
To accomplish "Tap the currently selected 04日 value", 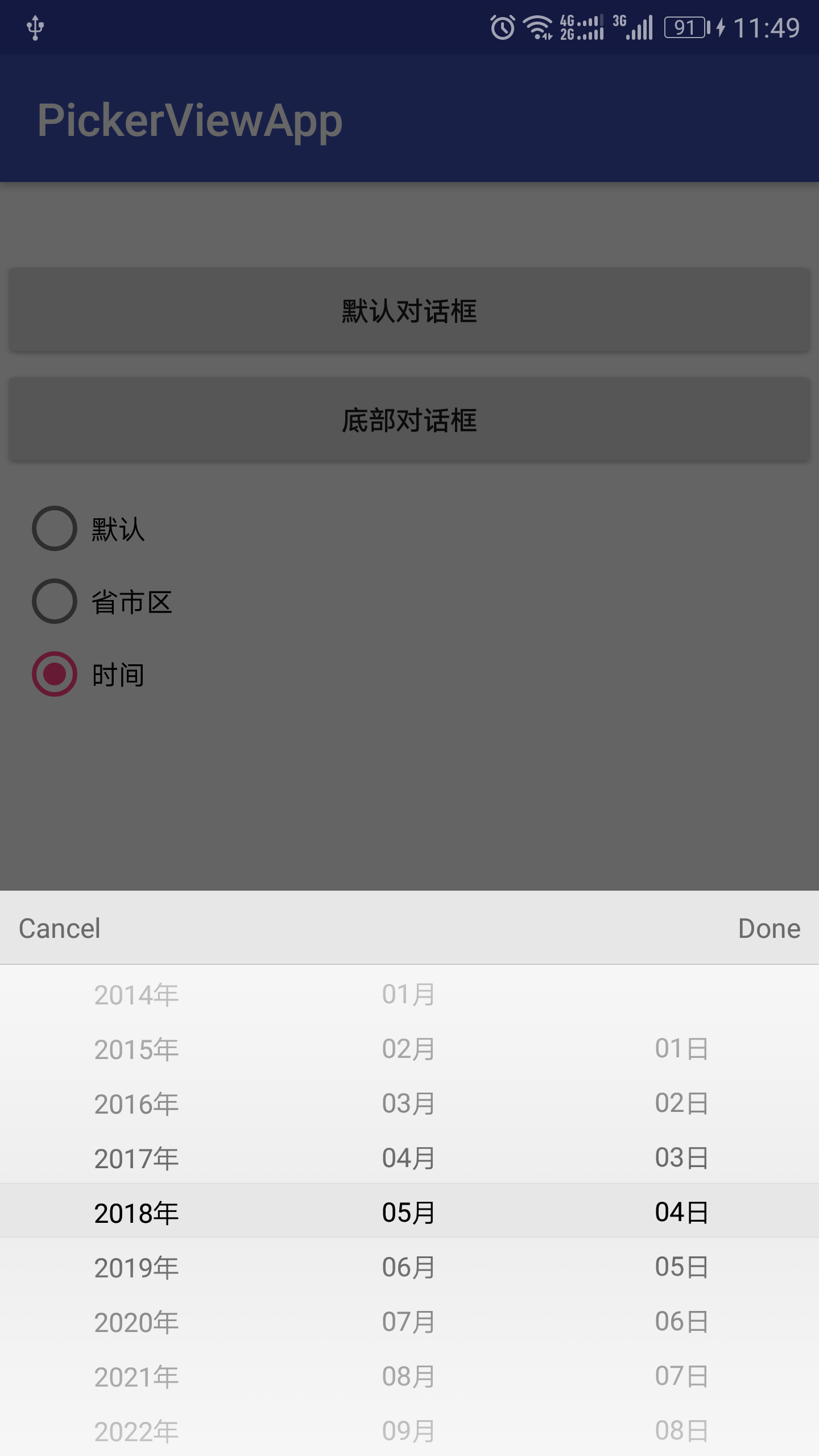I will [x=680, y=1211].
